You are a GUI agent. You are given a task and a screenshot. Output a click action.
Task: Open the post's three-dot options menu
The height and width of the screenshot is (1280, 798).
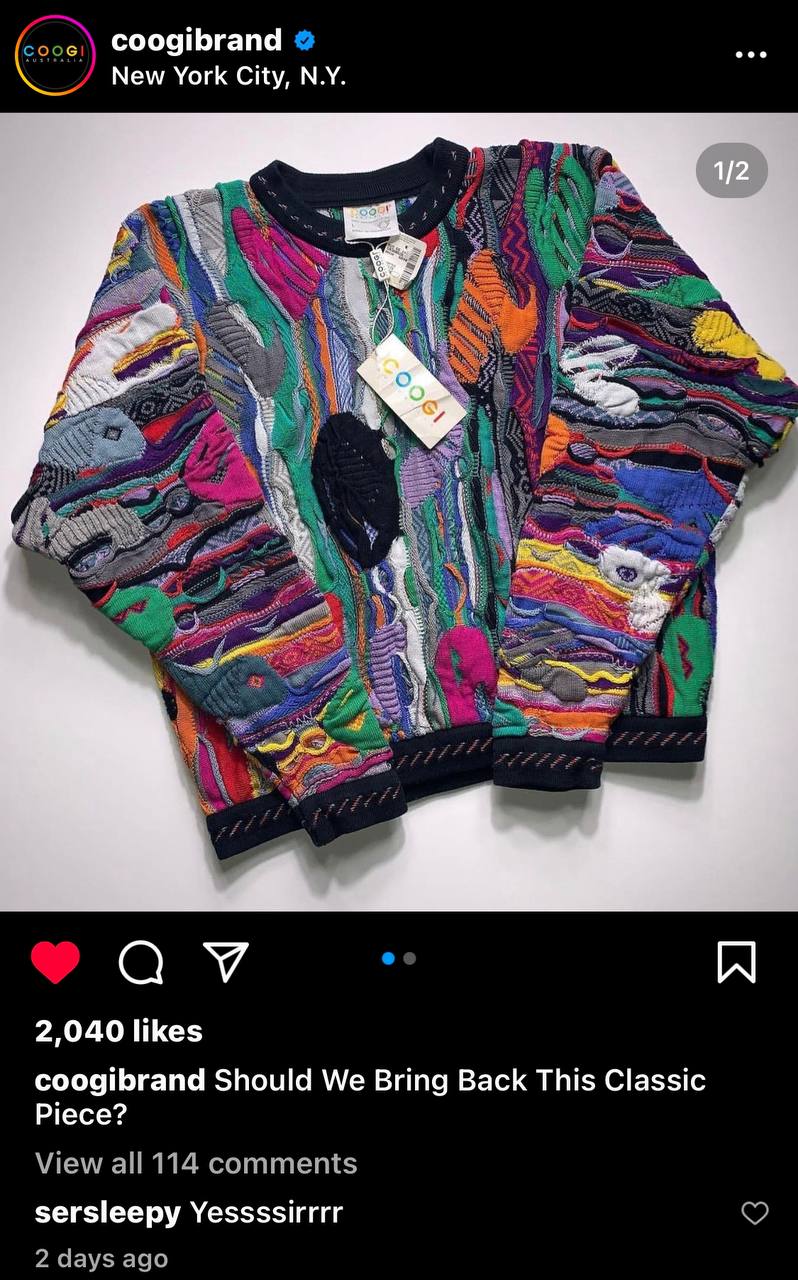750,54
